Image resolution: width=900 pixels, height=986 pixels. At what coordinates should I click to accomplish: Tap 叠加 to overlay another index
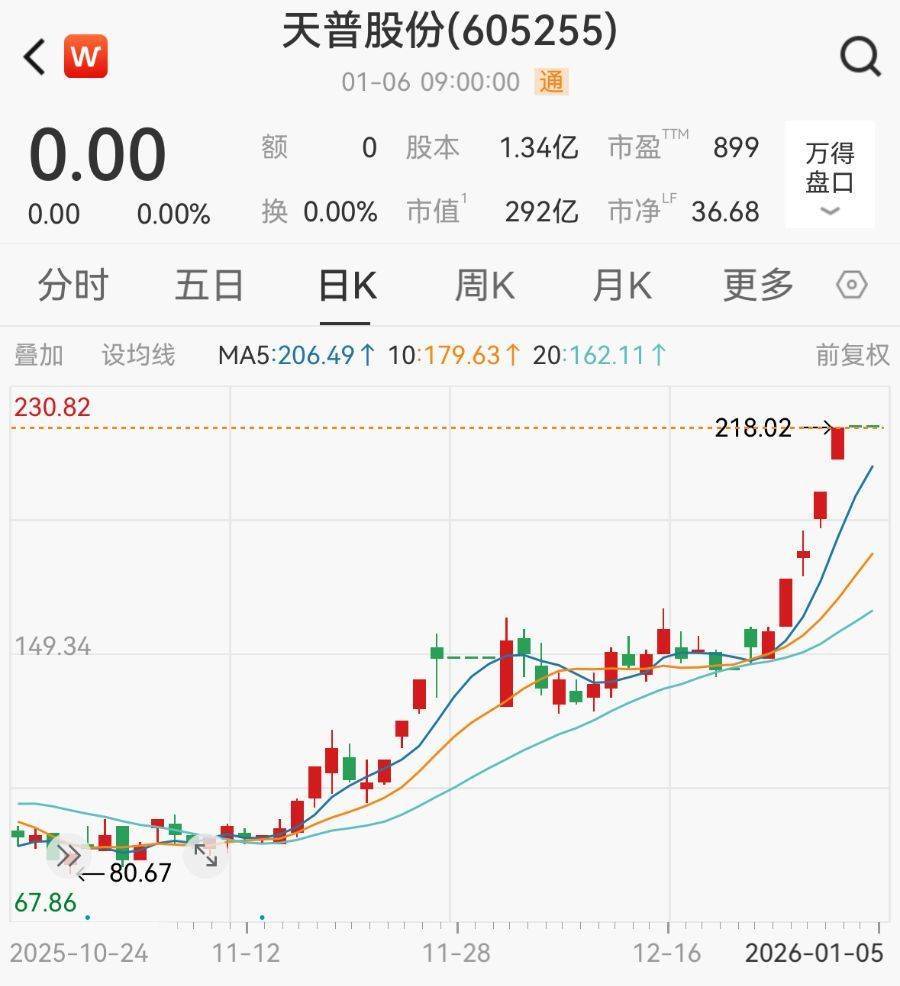pos(39,355)
